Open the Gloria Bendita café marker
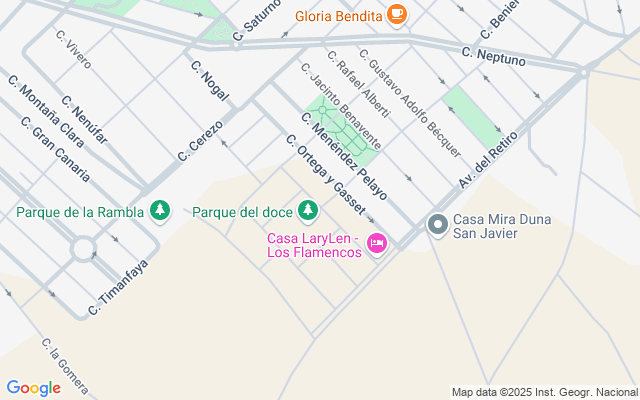The image size is (640, 400). (x=398, y=15)
